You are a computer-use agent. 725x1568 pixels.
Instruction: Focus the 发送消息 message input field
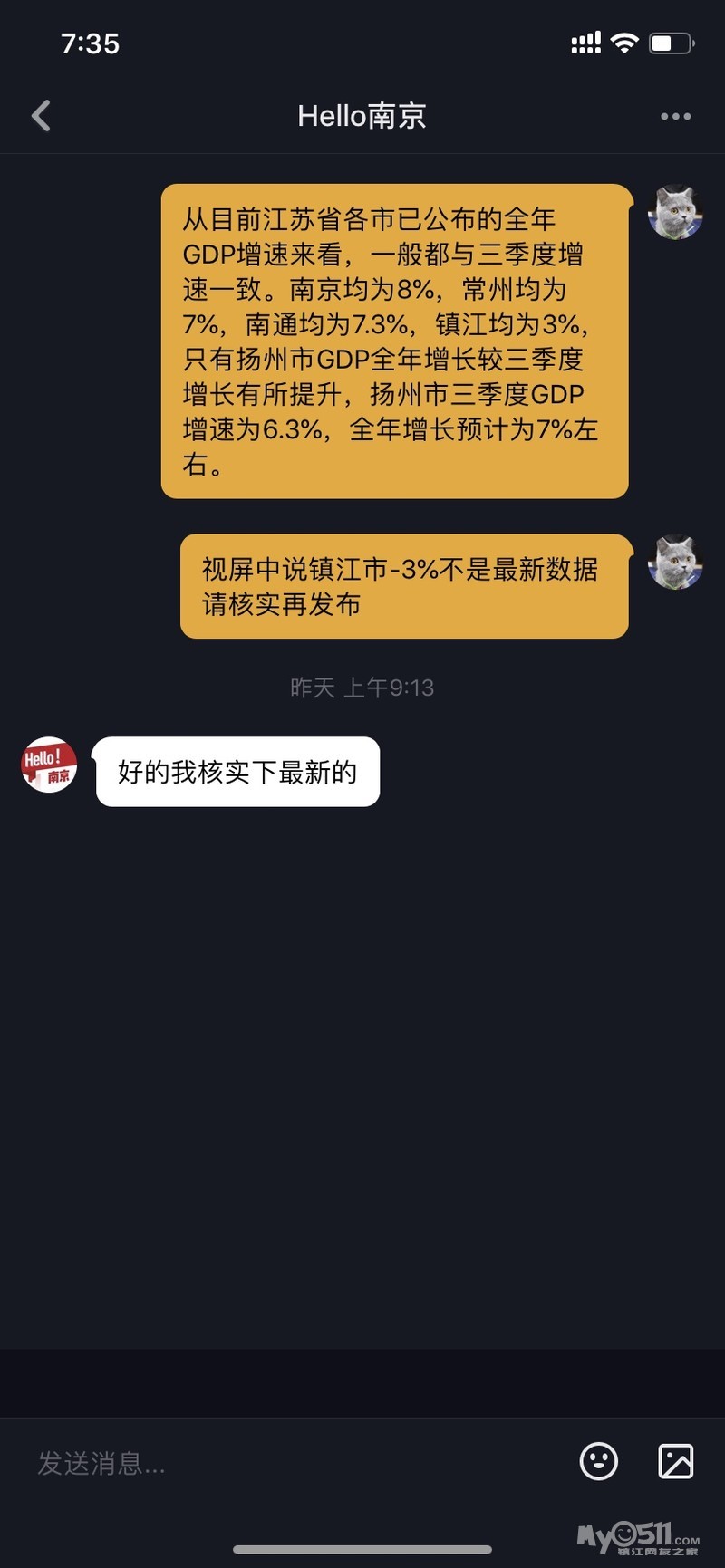click(290, 1462)
